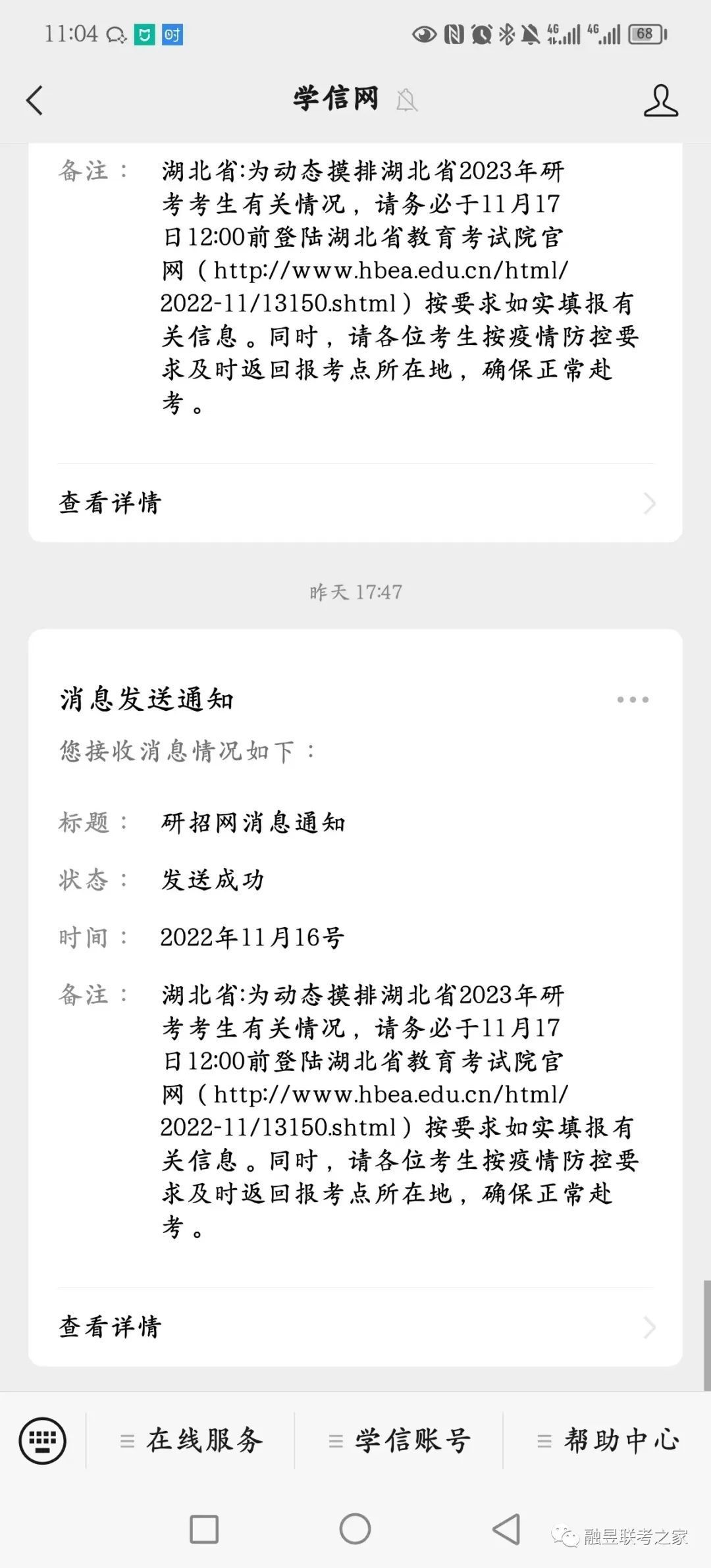Image resolution: width=711 pixels, height=1568 pixels.
Task: Switch to keyboard input mode
Action: click(x=43, y=1440)
